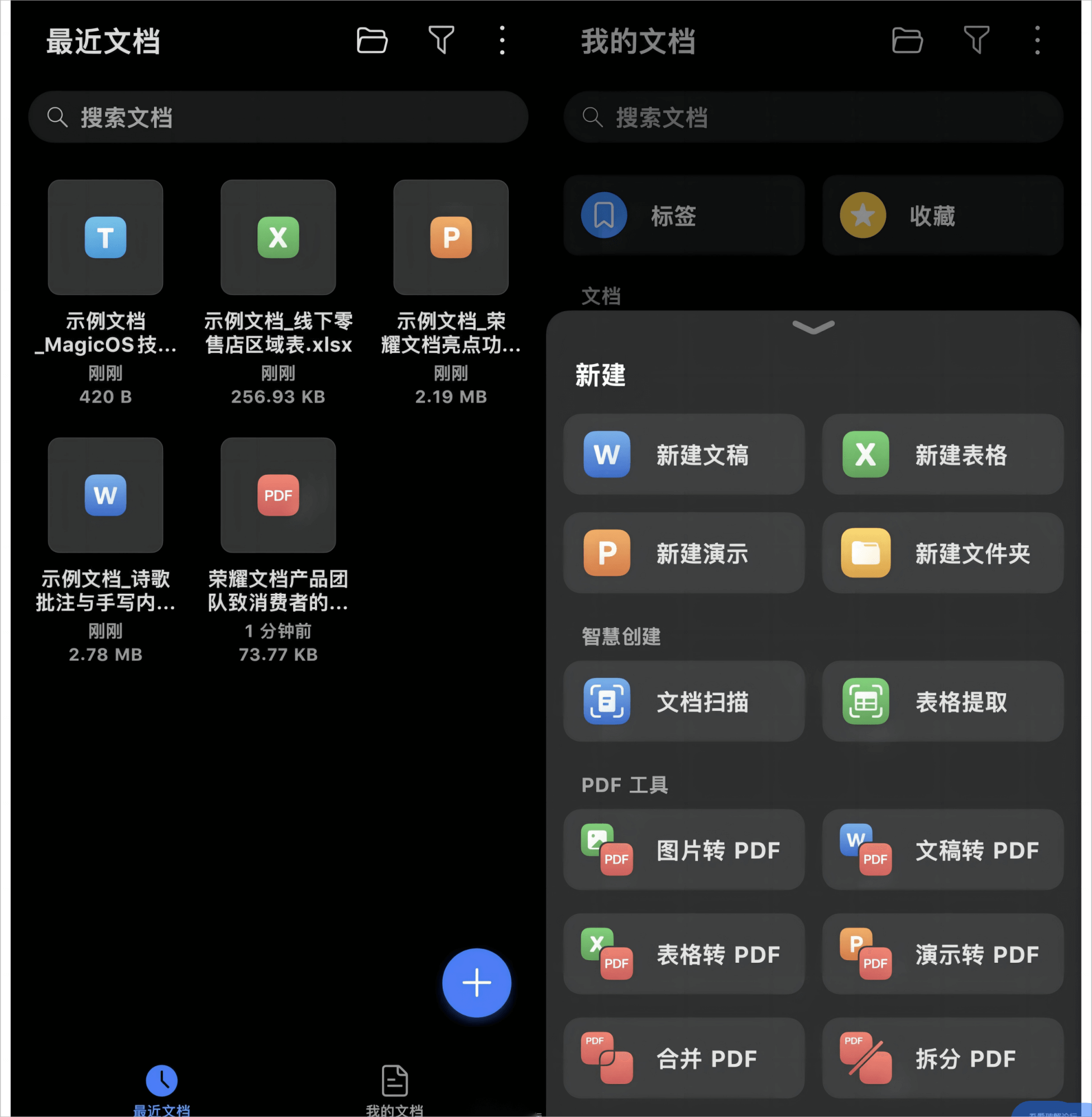Open 示例文档_线下零售店区域表.xlsx file
Image resolution: width=1092 pixels, height=1117 pixels.
[x=278, y=237]
